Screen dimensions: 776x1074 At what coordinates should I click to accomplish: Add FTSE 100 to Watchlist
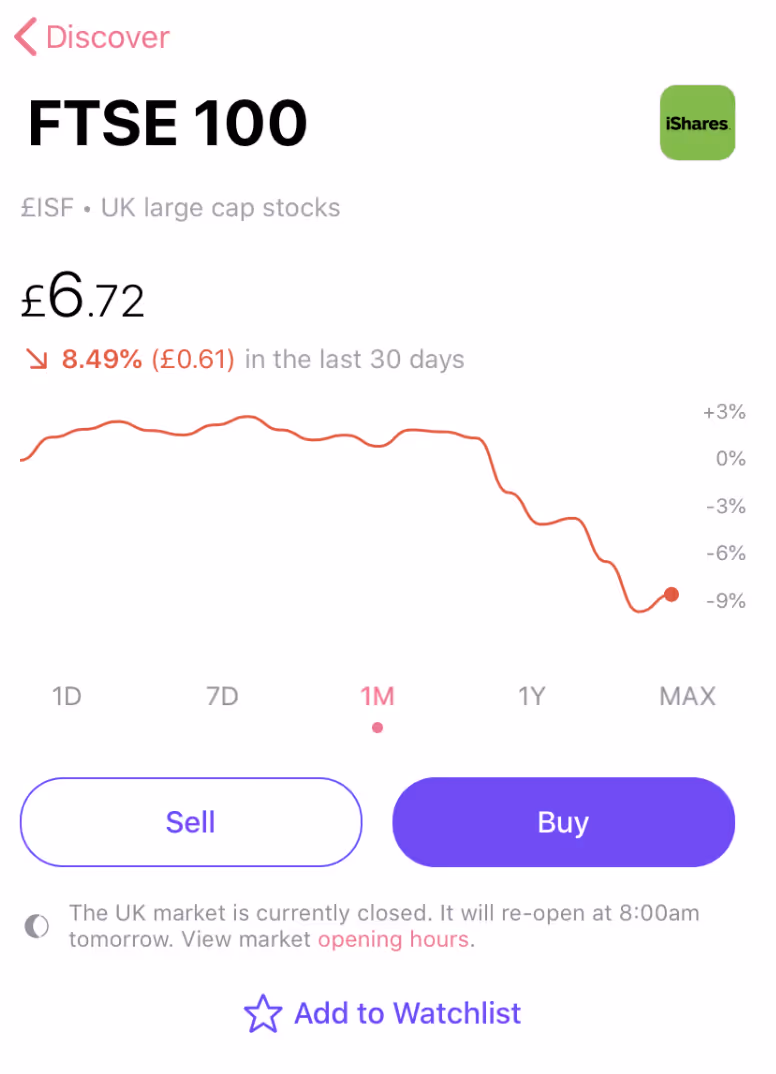(383, 1013)
